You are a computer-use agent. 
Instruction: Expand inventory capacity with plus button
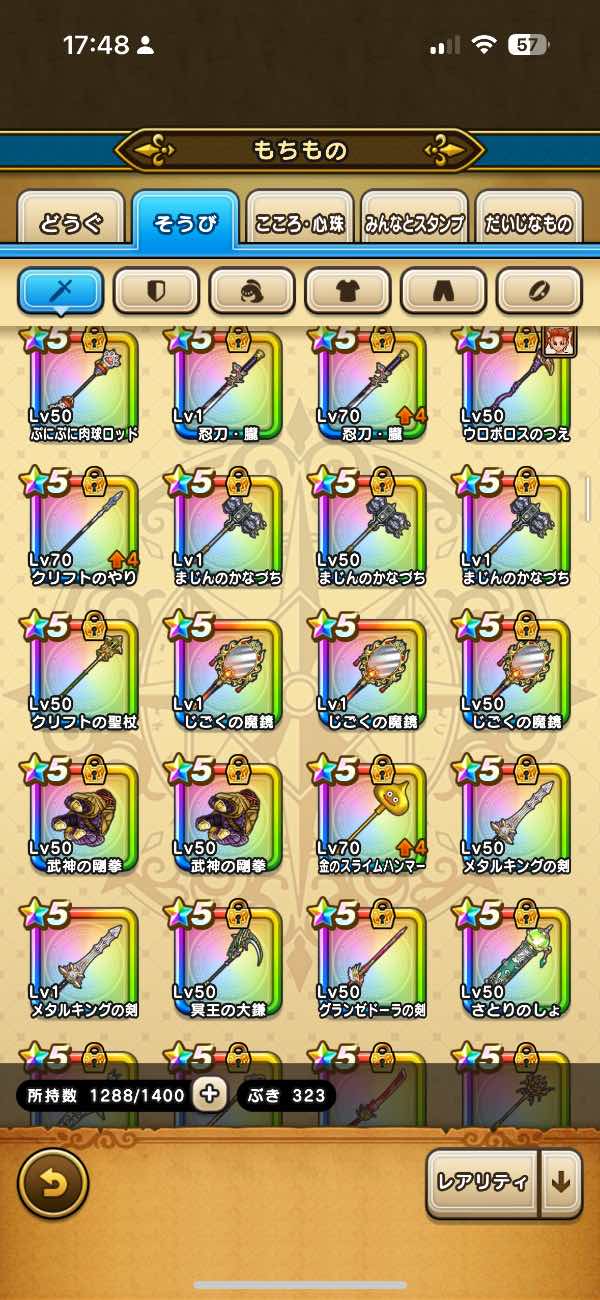(x=209, y=1094)
